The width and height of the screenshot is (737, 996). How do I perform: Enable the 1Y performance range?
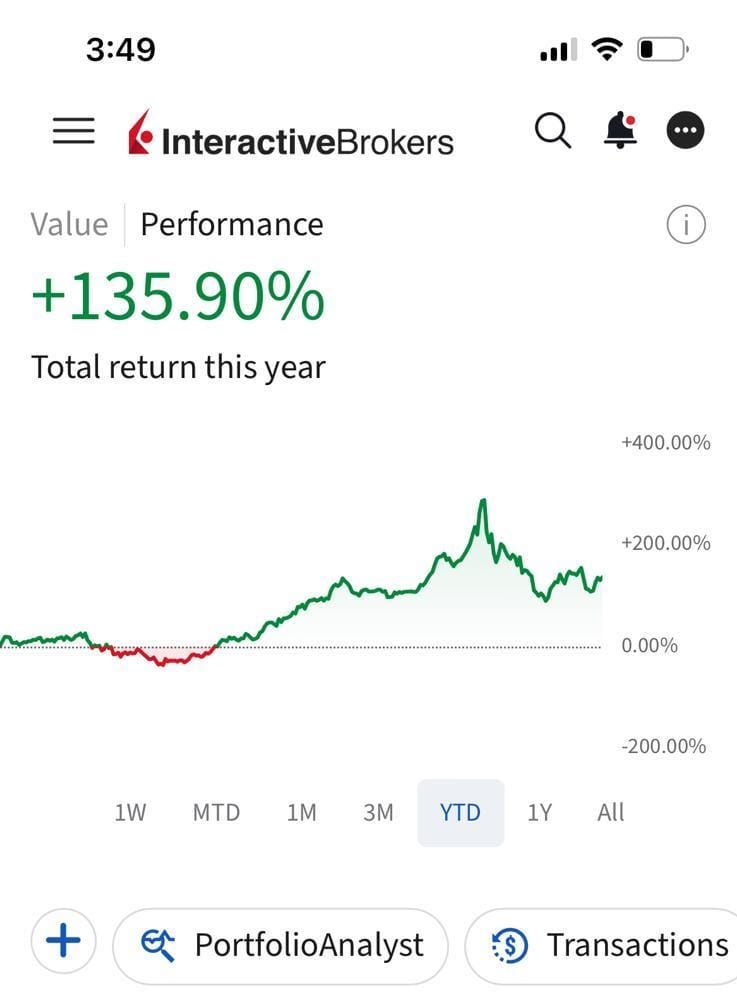(539, 813)
